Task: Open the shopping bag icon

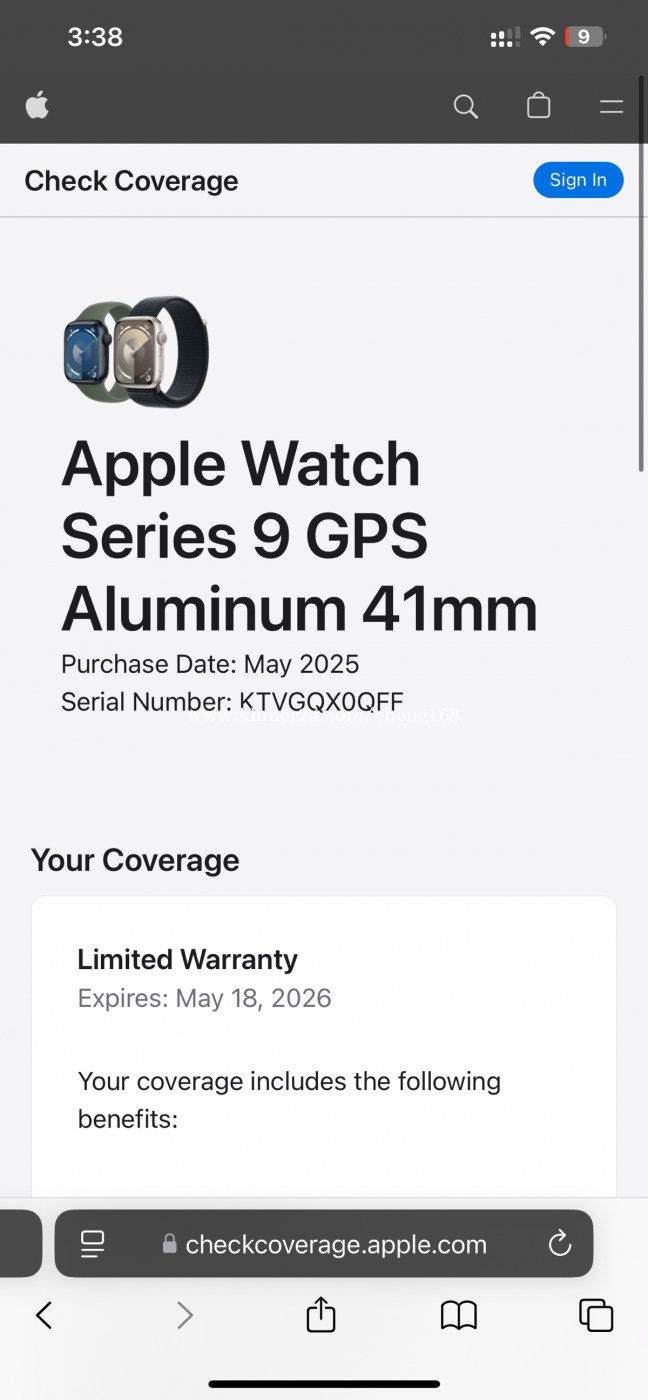Action: pyautogui.click(x=539, y=106)
